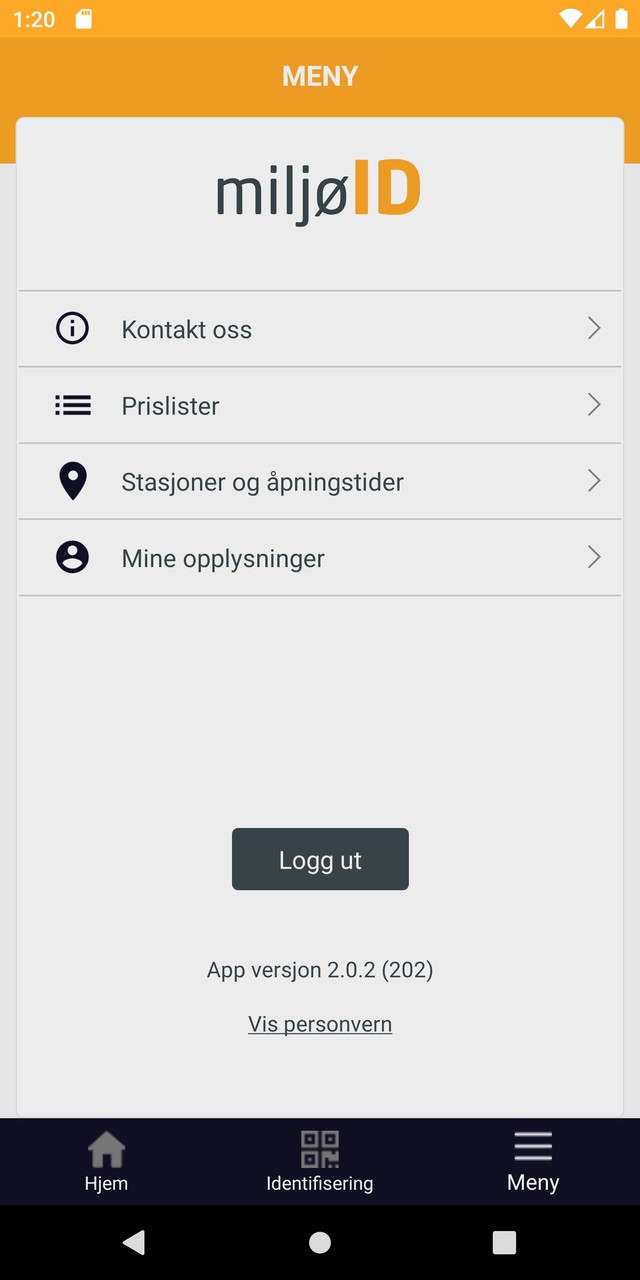
Task: Open Stasjoner og åpningstider
Action: point(320,481)
